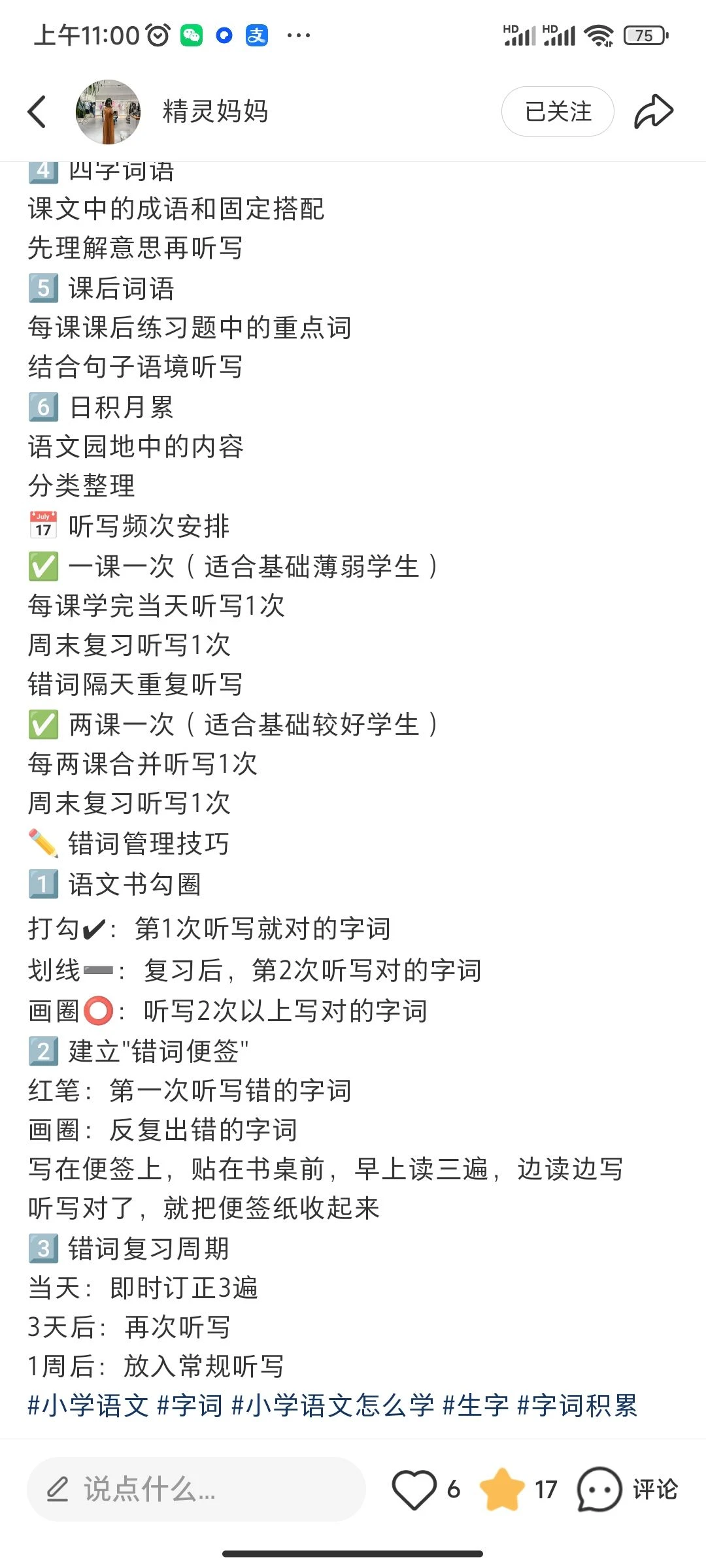Screen dimensions: 706x1568
Task: Open the #小学语文 hashtag
Action: (88, 1405)
